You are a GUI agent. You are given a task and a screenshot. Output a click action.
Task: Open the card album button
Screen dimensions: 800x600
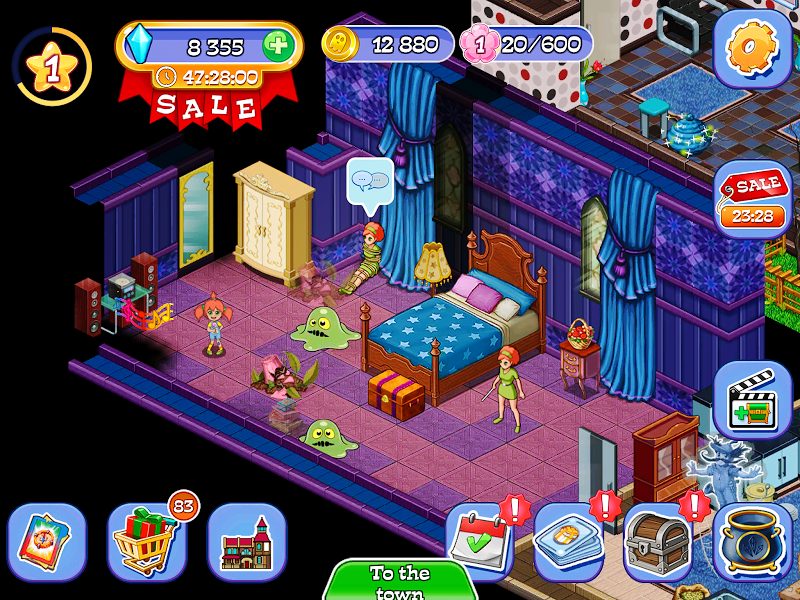(x=47, y=543)
